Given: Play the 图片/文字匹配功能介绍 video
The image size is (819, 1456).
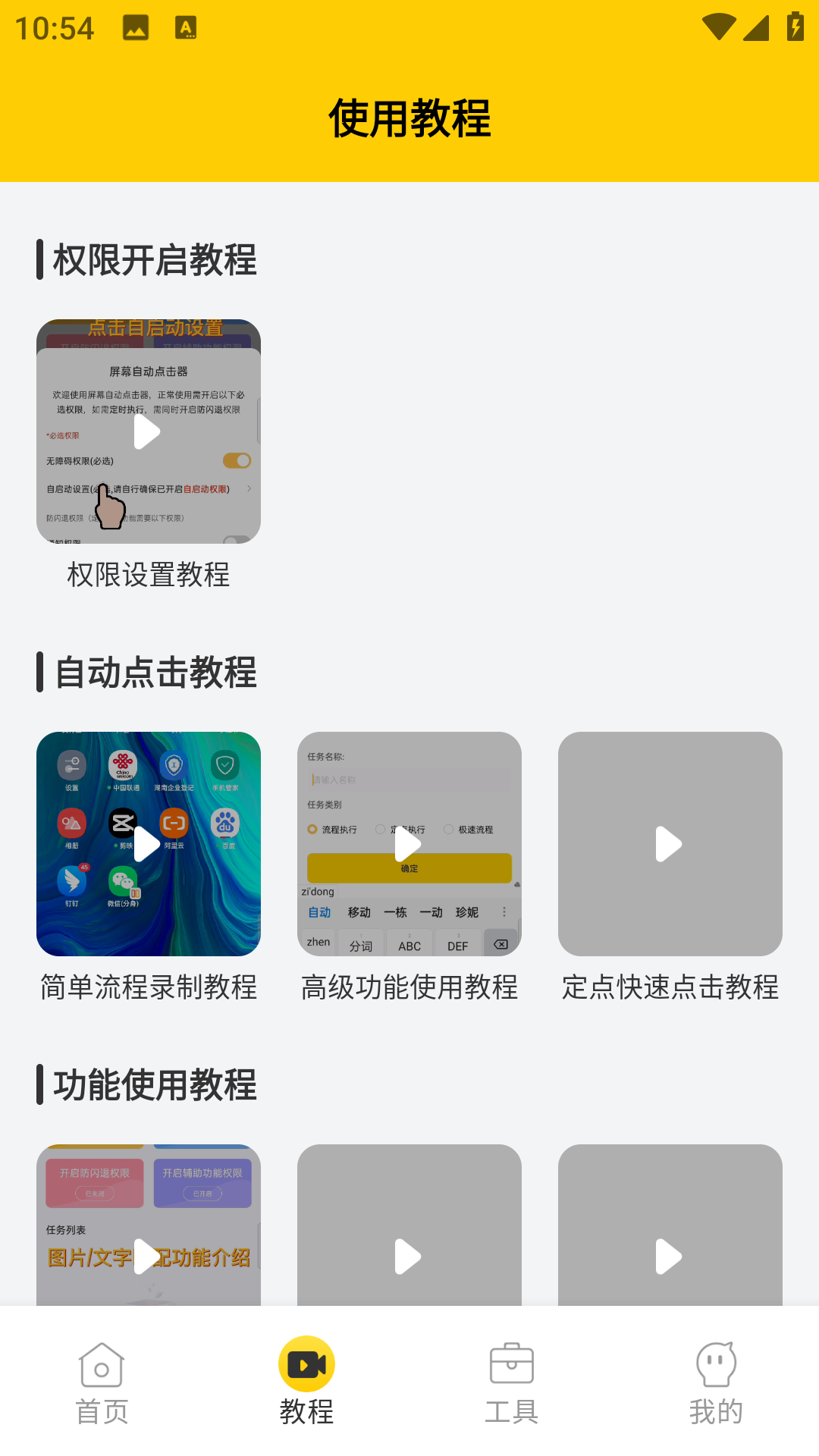Looking at the screenshot, I should (148, 1257).
